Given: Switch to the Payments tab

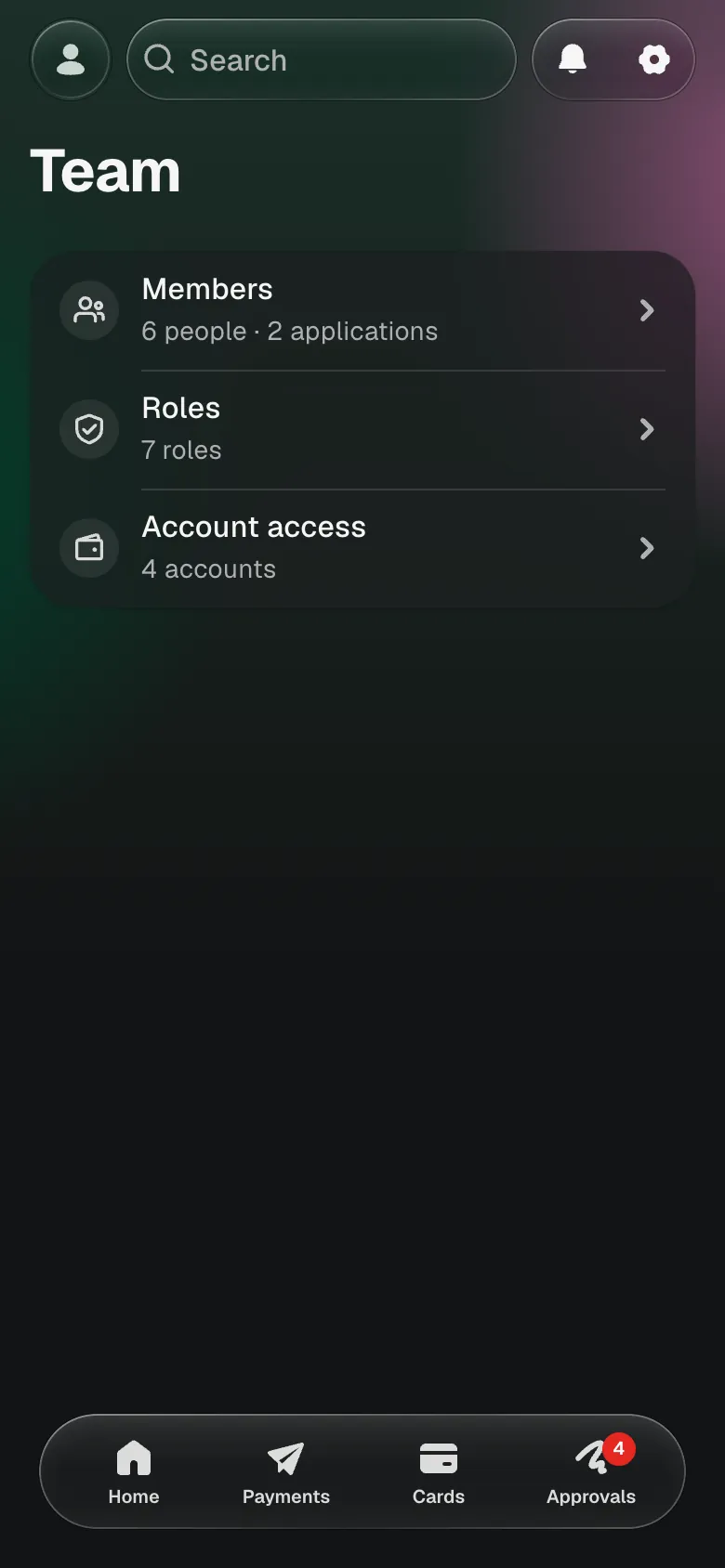Looking at the screenshot, I should click(x=286, y=1471).
